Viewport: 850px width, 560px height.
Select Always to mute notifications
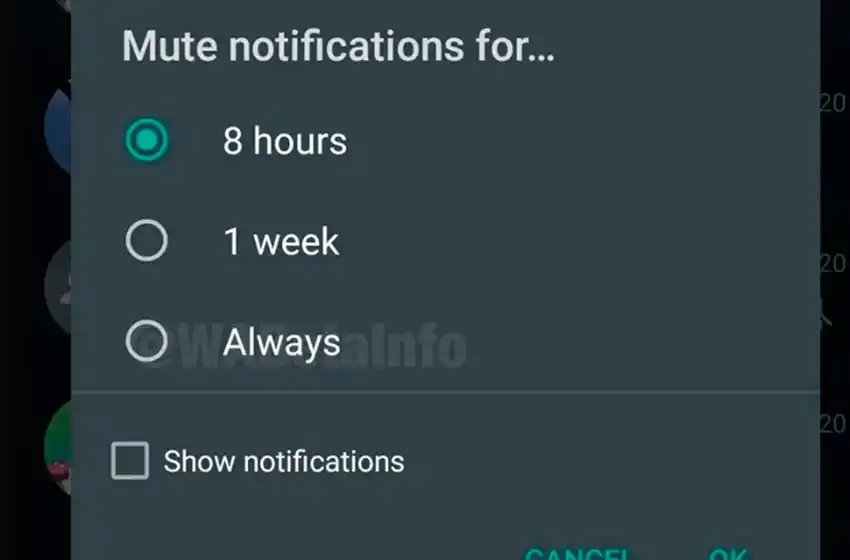coord(147,343)
